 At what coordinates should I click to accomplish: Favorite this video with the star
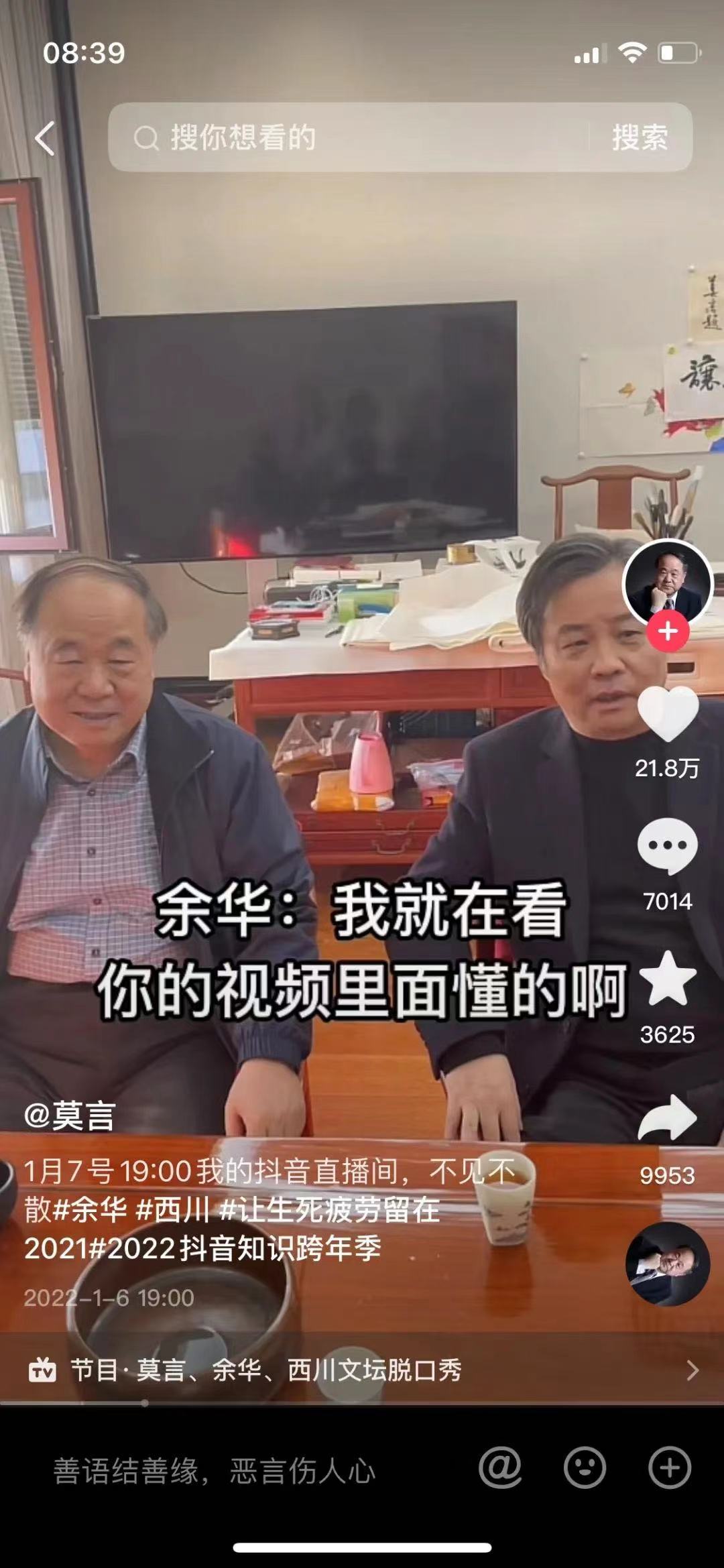[x=667, y=979]
